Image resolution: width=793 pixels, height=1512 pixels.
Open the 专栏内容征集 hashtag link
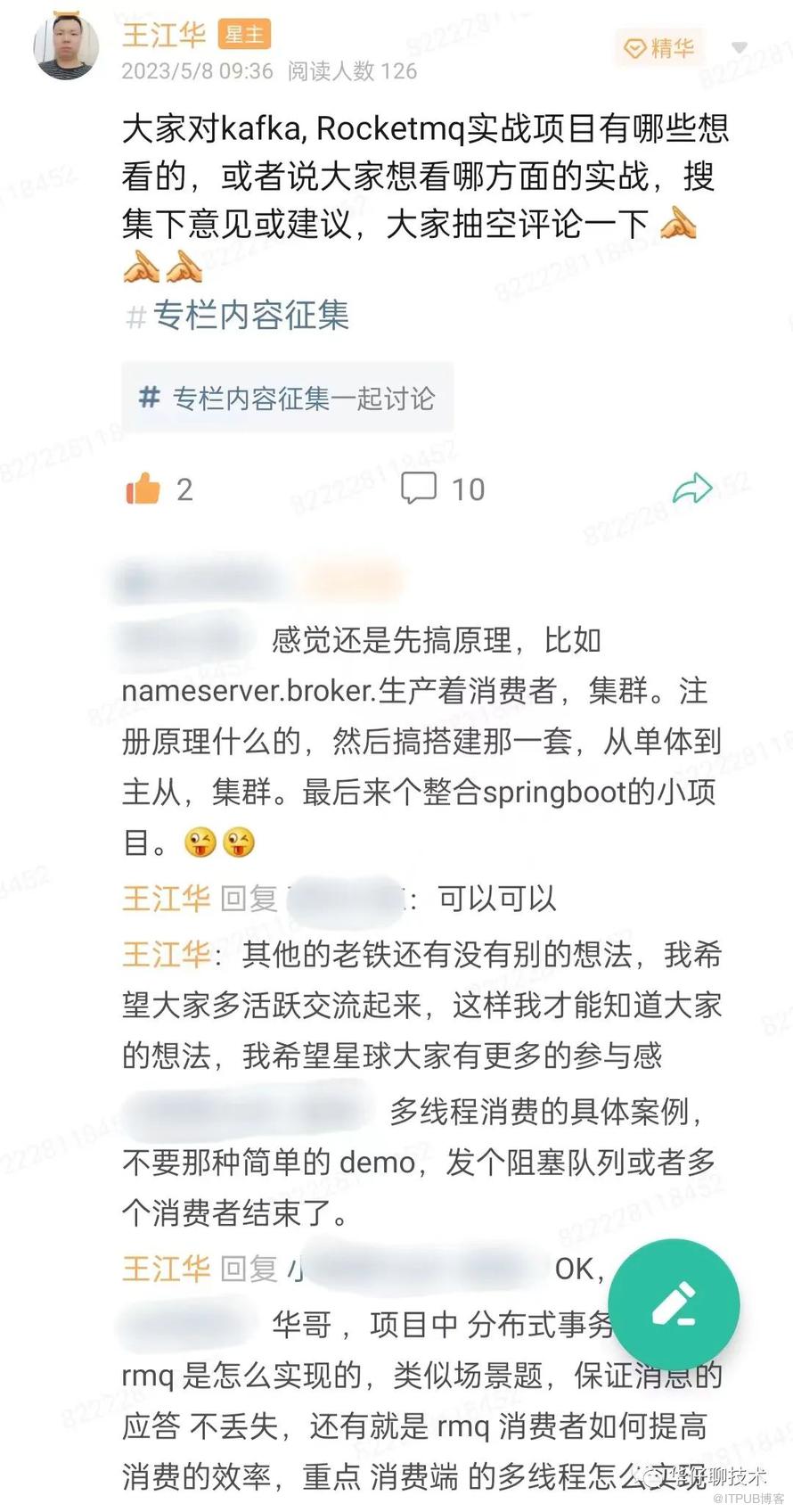[x=239, y=316]
